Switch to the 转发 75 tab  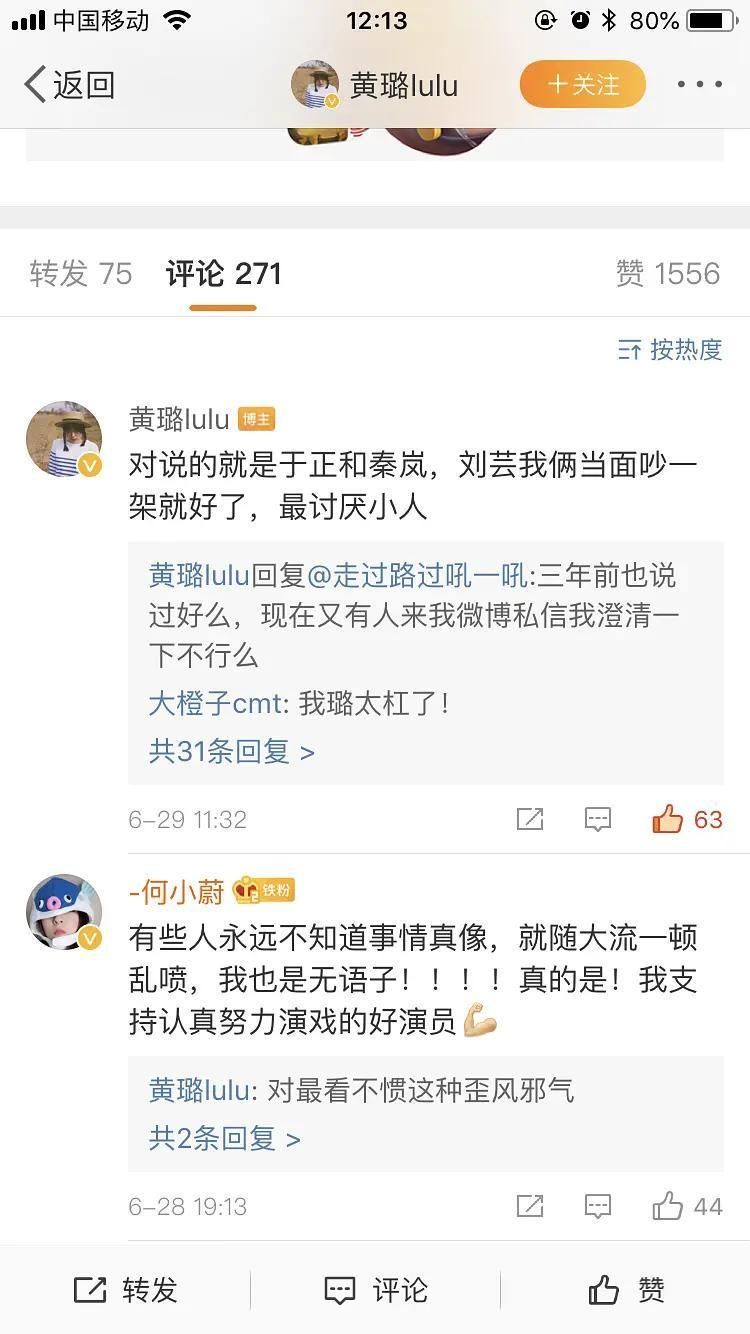coord(81,273)
